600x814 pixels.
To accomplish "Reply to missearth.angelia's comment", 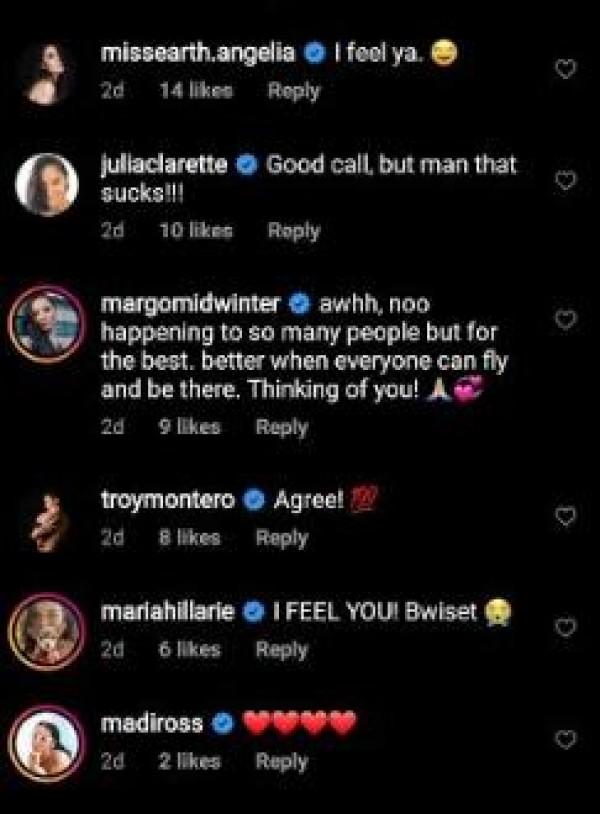I will [293, 91].
